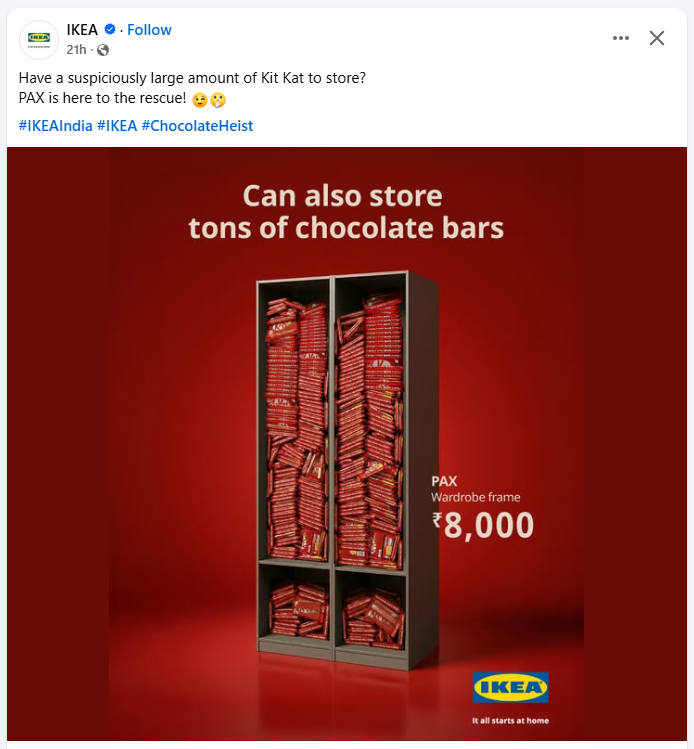Open the #ChocolateHeist hashtag

tap(197, 126)
